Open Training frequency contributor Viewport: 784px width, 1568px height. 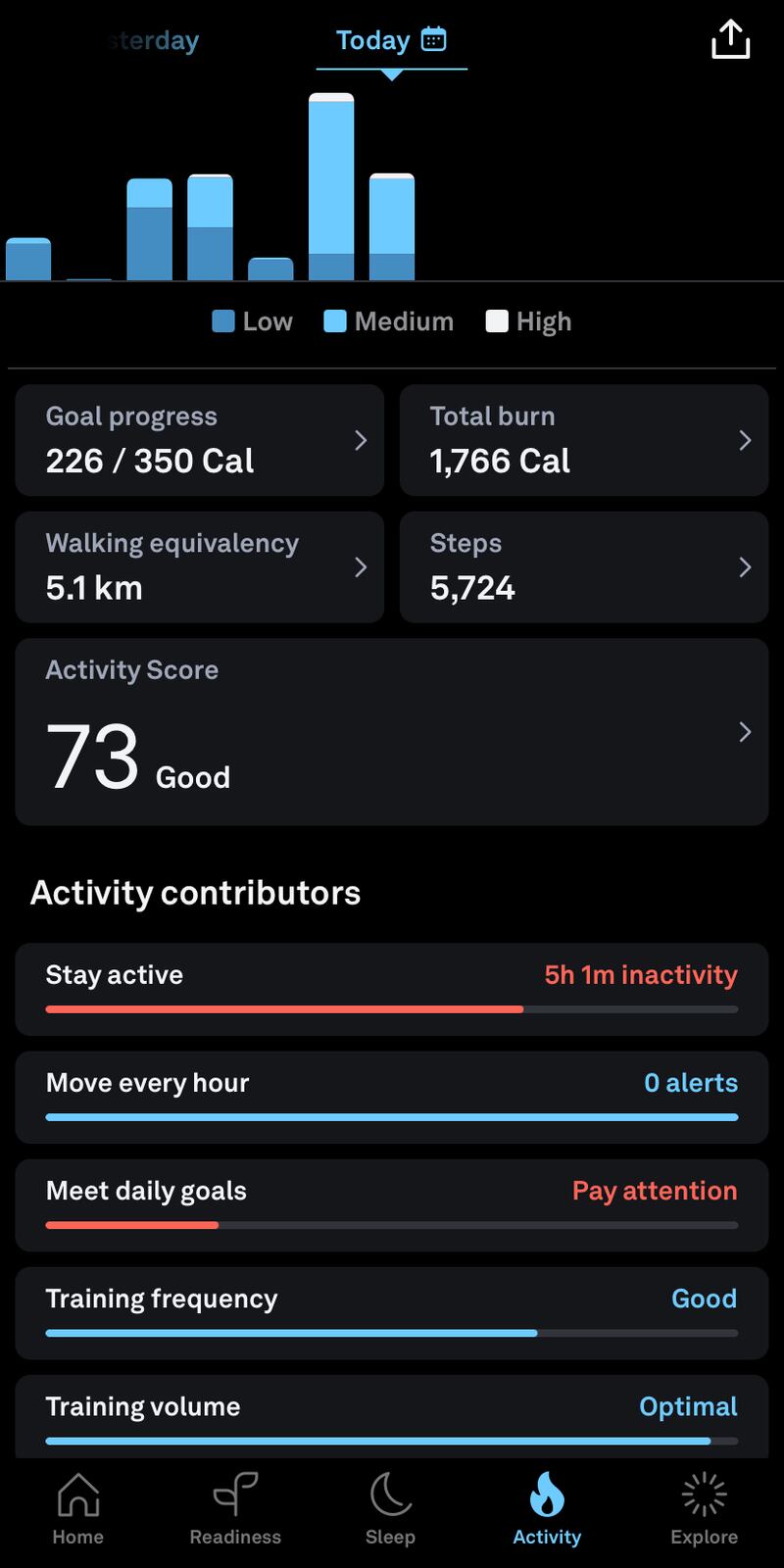[391, 1312]
